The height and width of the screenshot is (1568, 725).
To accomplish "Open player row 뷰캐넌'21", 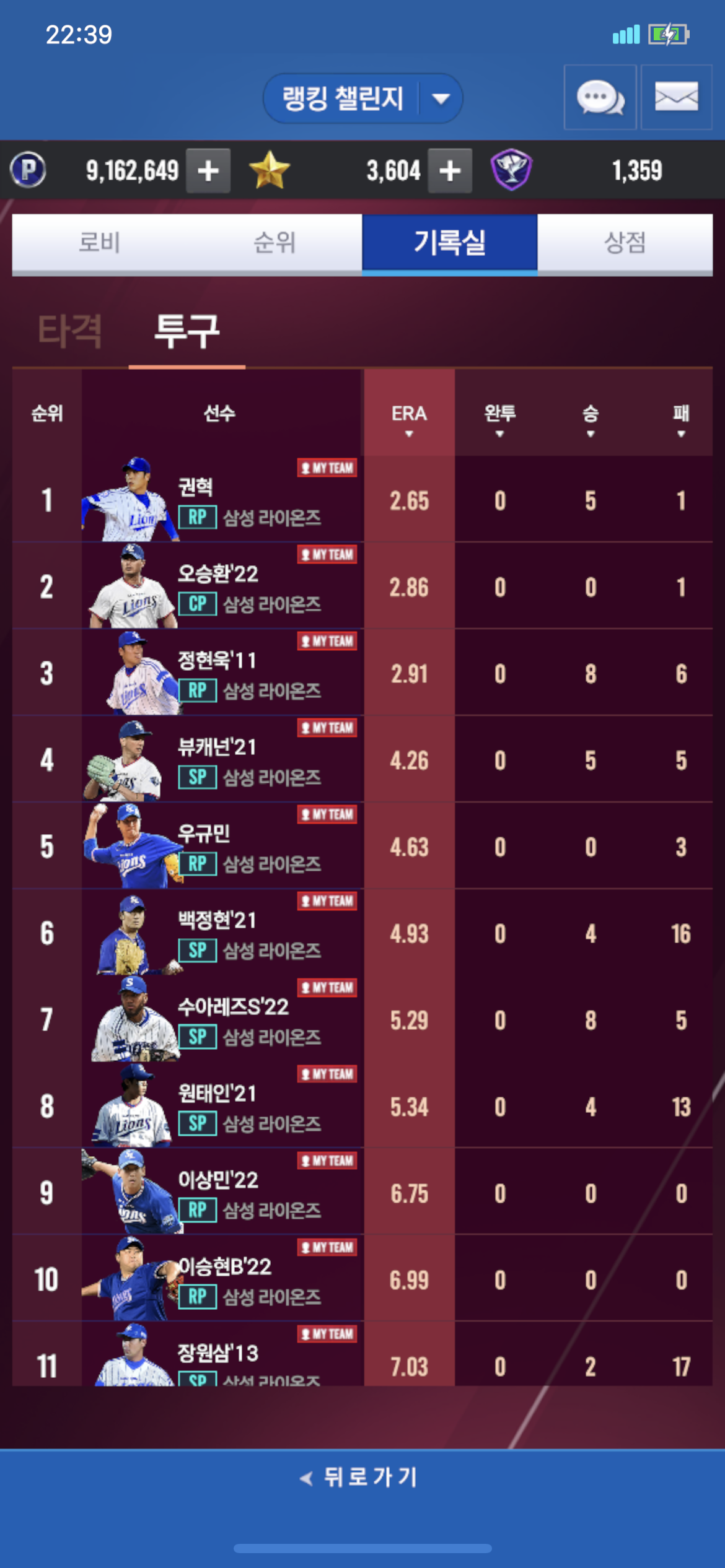I will (x=220, y=760).
